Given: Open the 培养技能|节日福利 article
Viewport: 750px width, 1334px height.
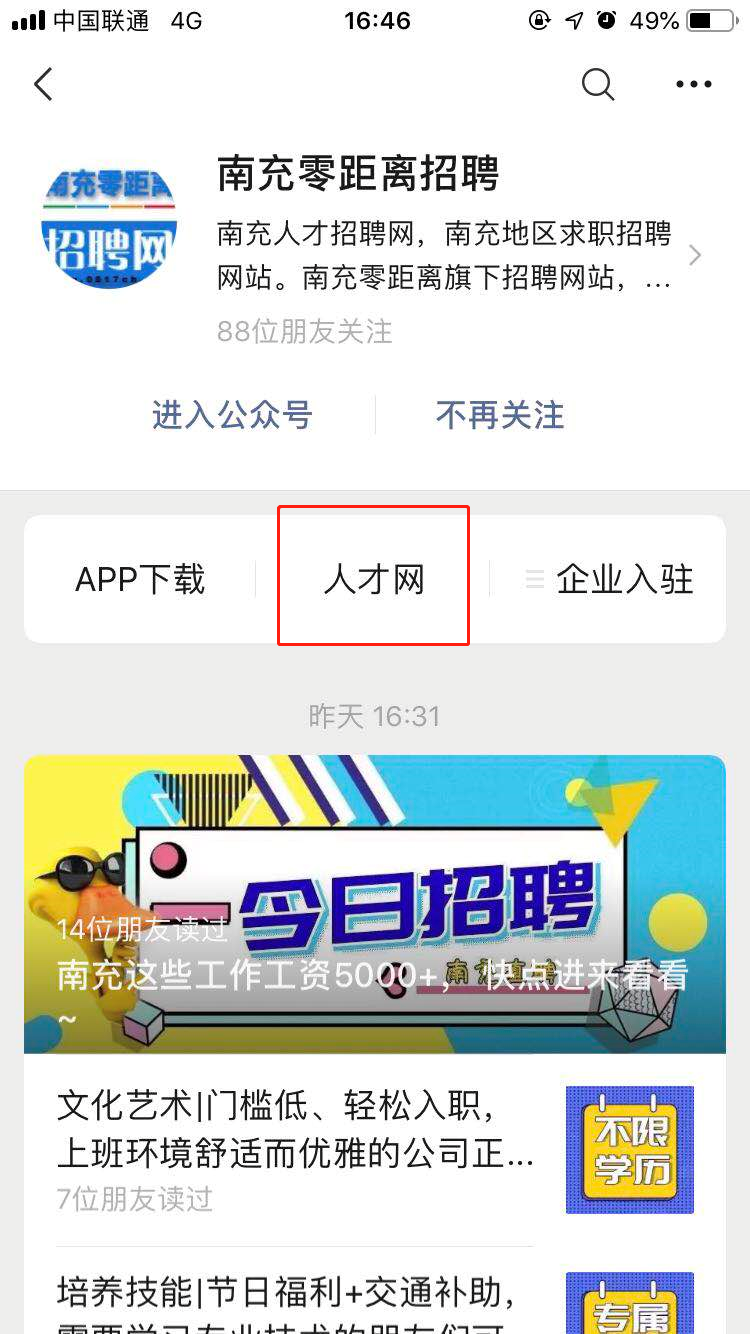Looking at the screenshot, I should [x=295, y=1300].
